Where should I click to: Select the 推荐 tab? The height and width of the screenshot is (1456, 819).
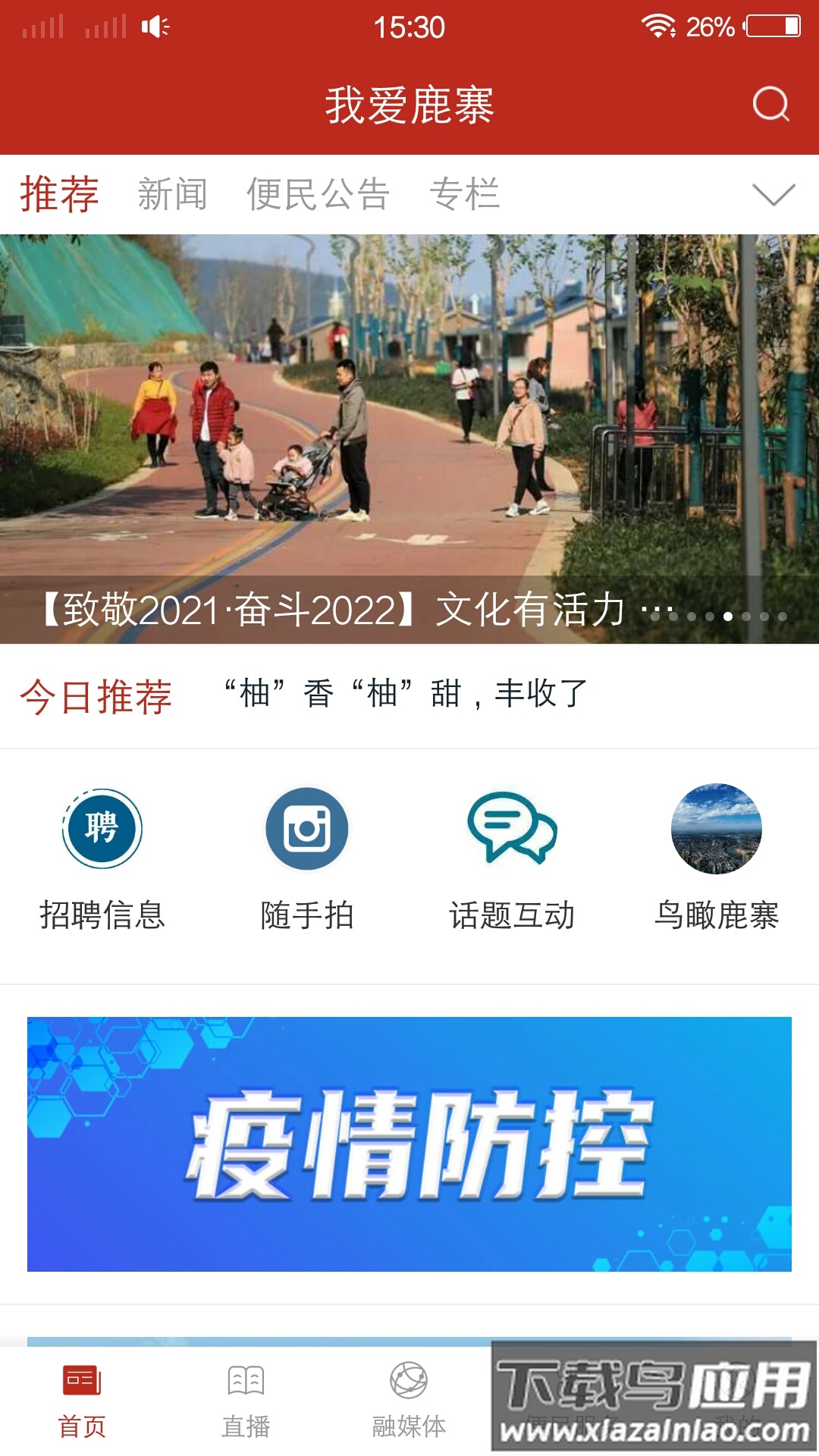[x=59, y=194]
